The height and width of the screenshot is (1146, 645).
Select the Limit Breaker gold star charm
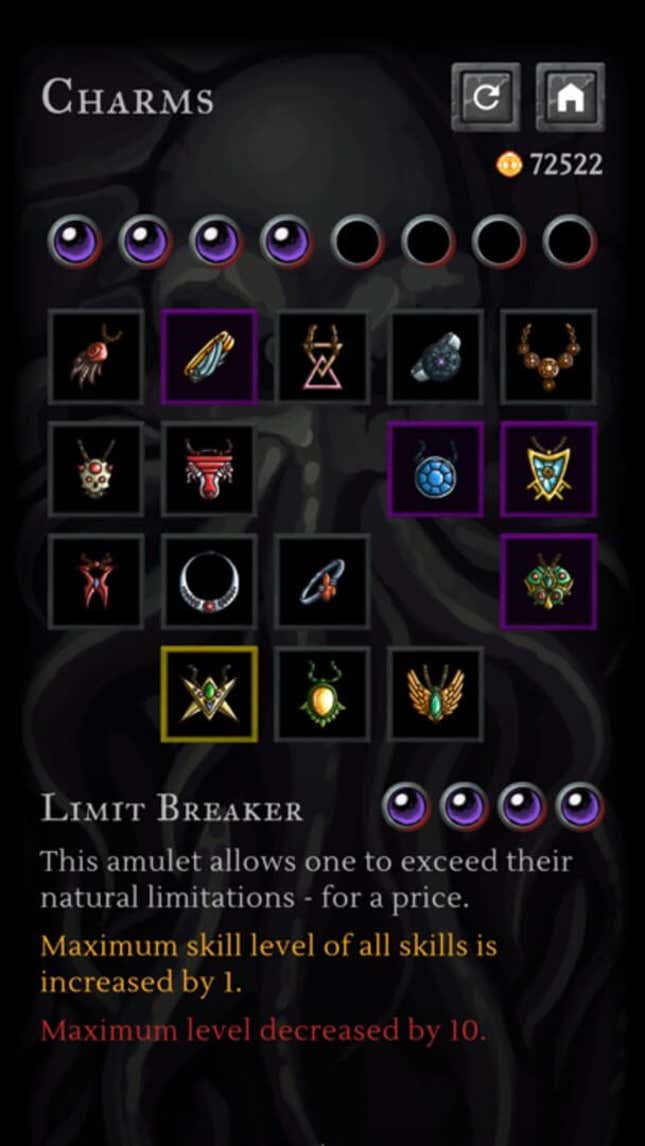click(209, 694)
